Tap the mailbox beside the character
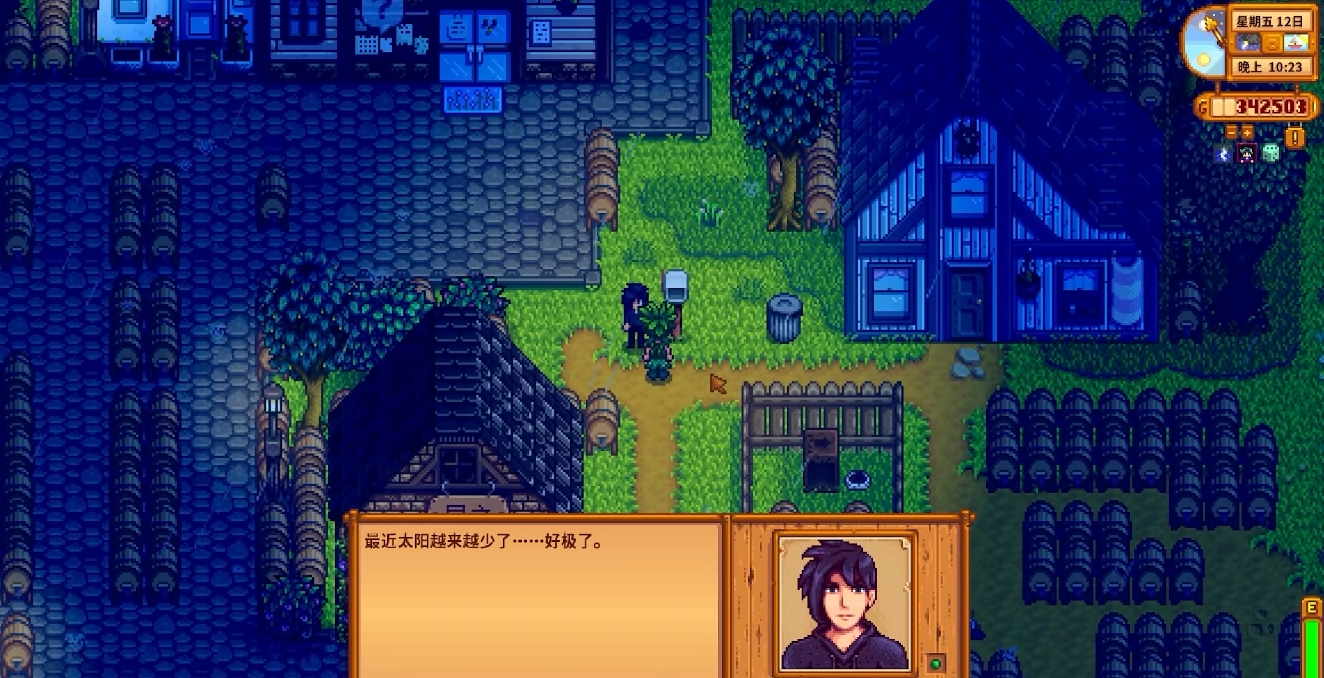 click(x=675, y=288)
